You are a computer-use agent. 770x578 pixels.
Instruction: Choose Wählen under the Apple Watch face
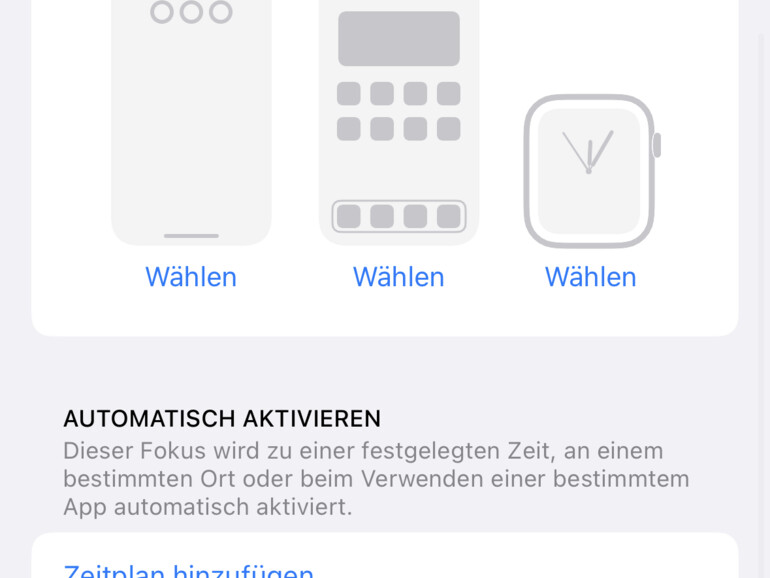coord(590,277)
